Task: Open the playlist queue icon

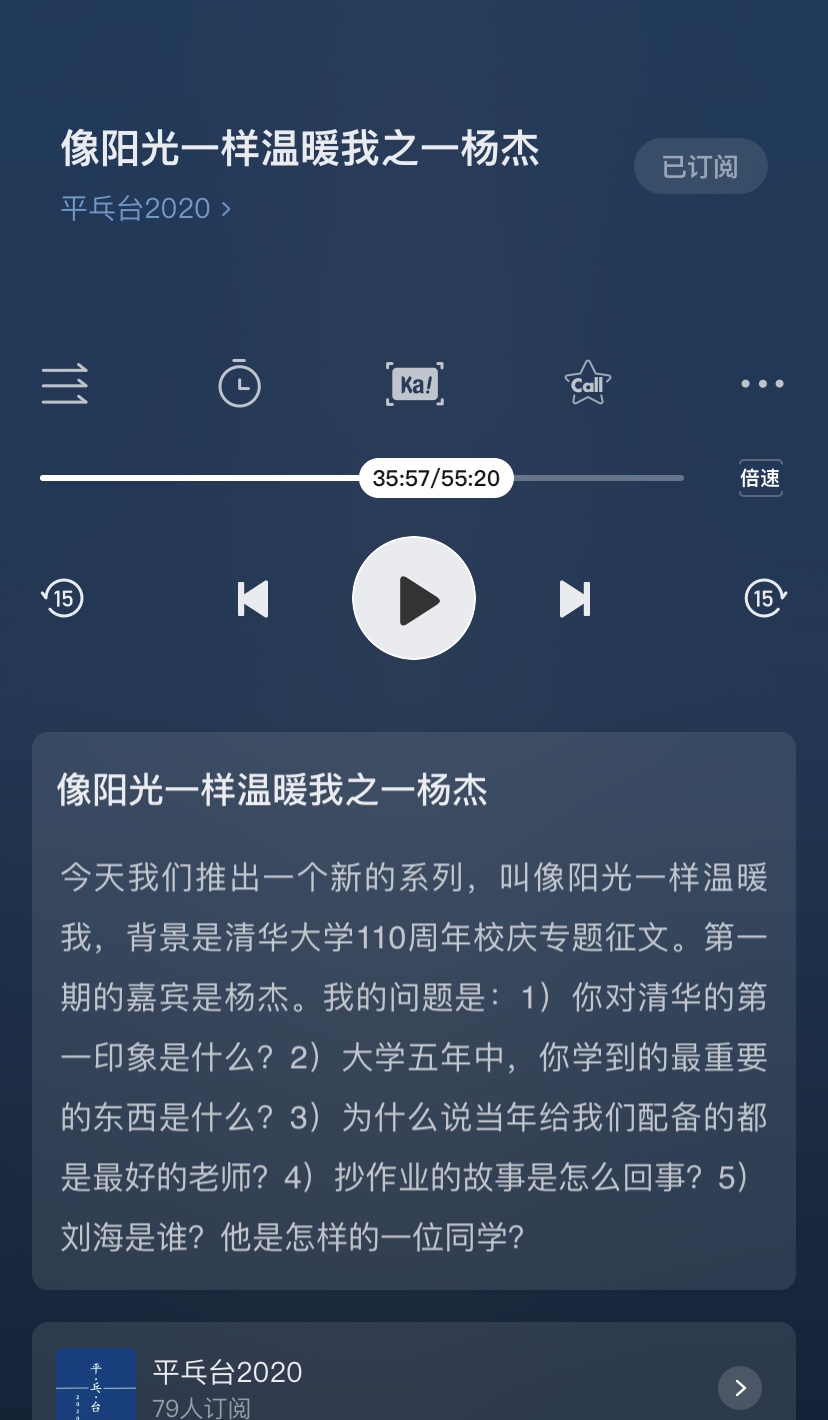Action: [65, 384]
